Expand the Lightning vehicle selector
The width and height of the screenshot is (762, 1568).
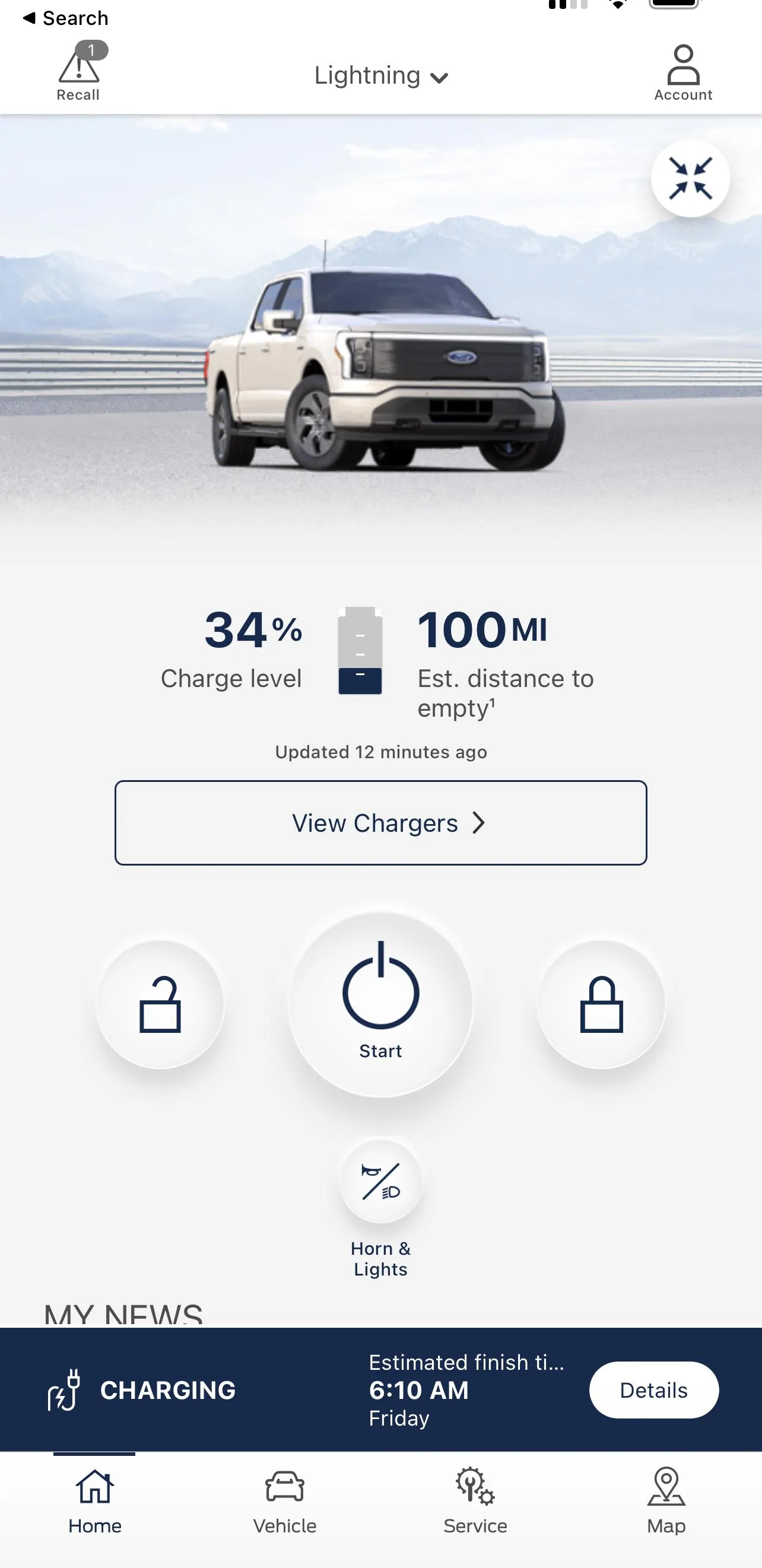380,76
